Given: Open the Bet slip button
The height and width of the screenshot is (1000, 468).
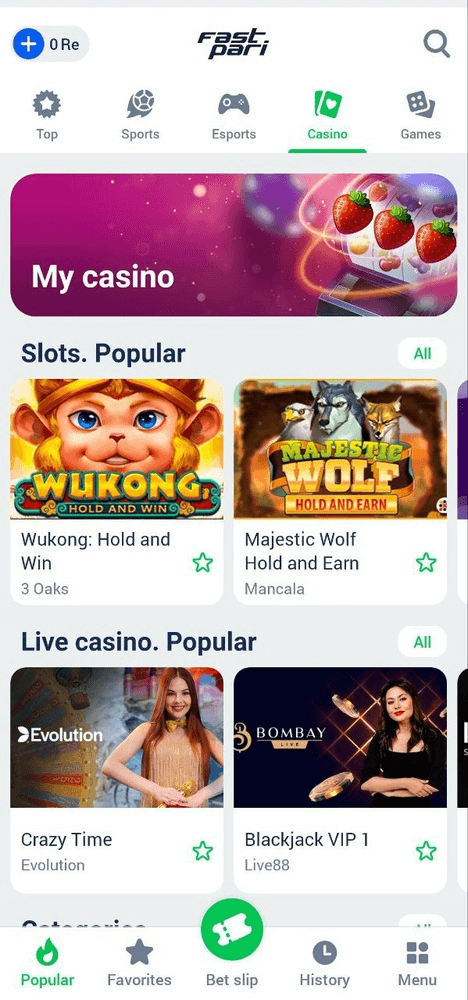Looking at the screenshot, I should click(232, 944).
